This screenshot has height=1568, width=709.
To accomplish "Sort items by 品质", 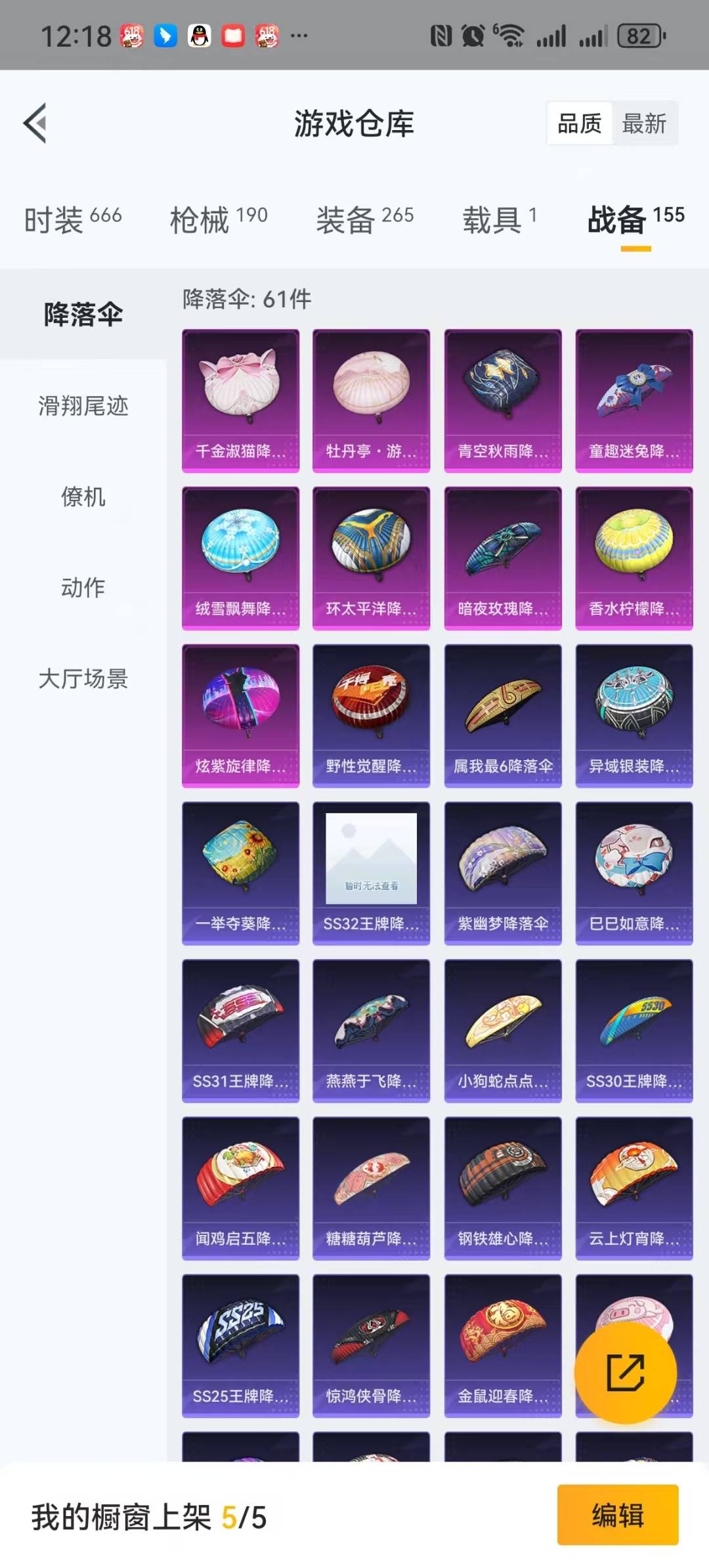I will click(579, 123).
